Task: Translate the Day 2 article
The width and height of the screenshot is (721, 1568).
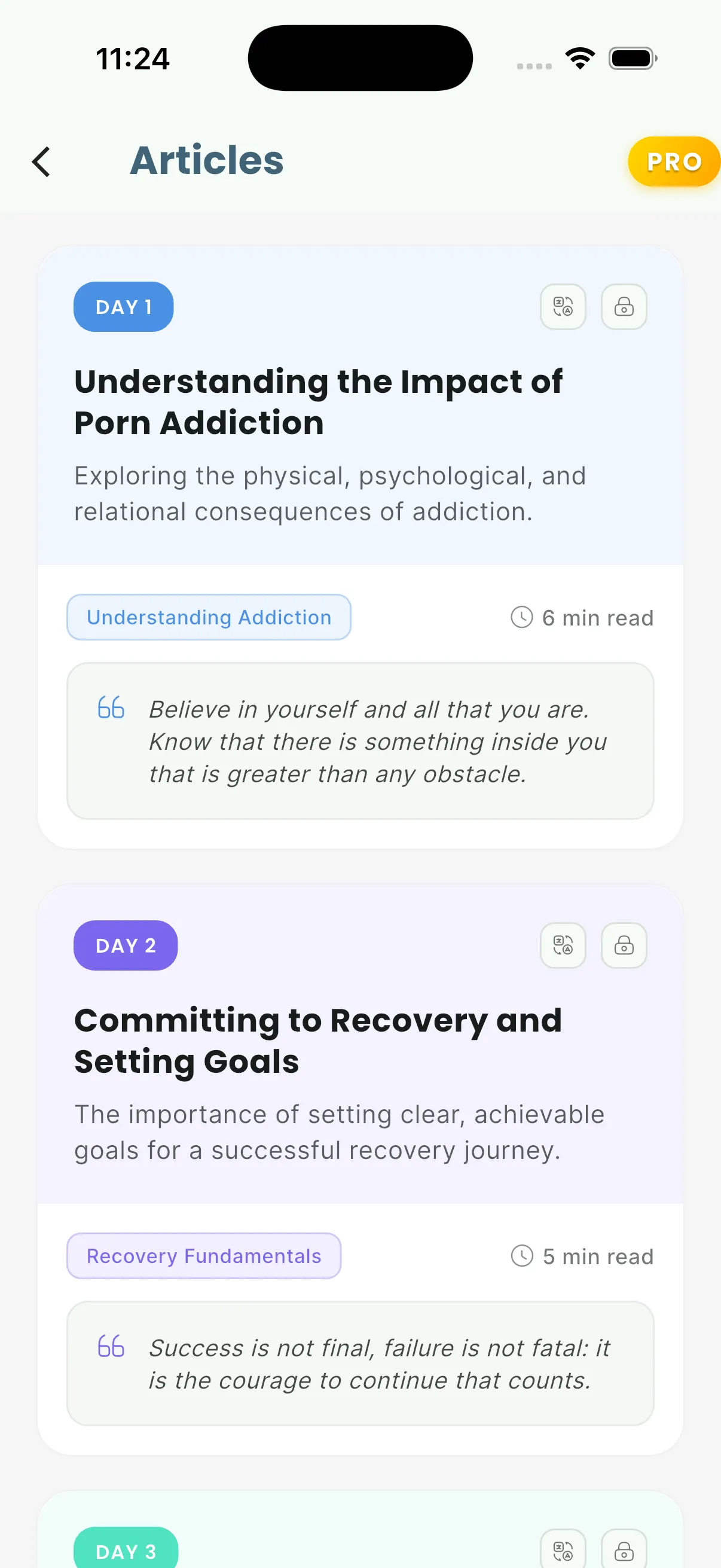Action: coord(563,945)
